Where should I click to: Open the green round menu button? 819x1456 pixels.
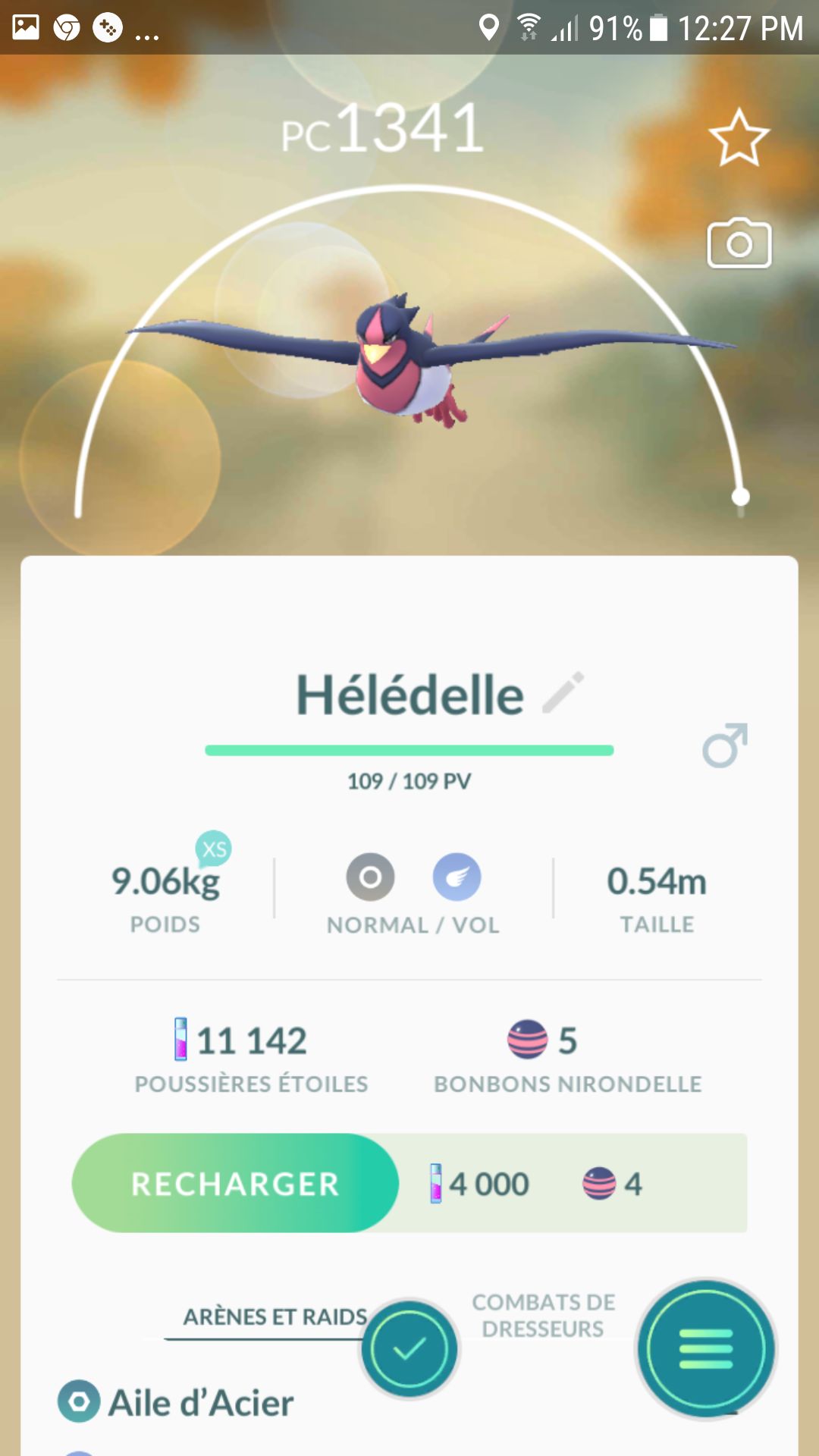706,1349
